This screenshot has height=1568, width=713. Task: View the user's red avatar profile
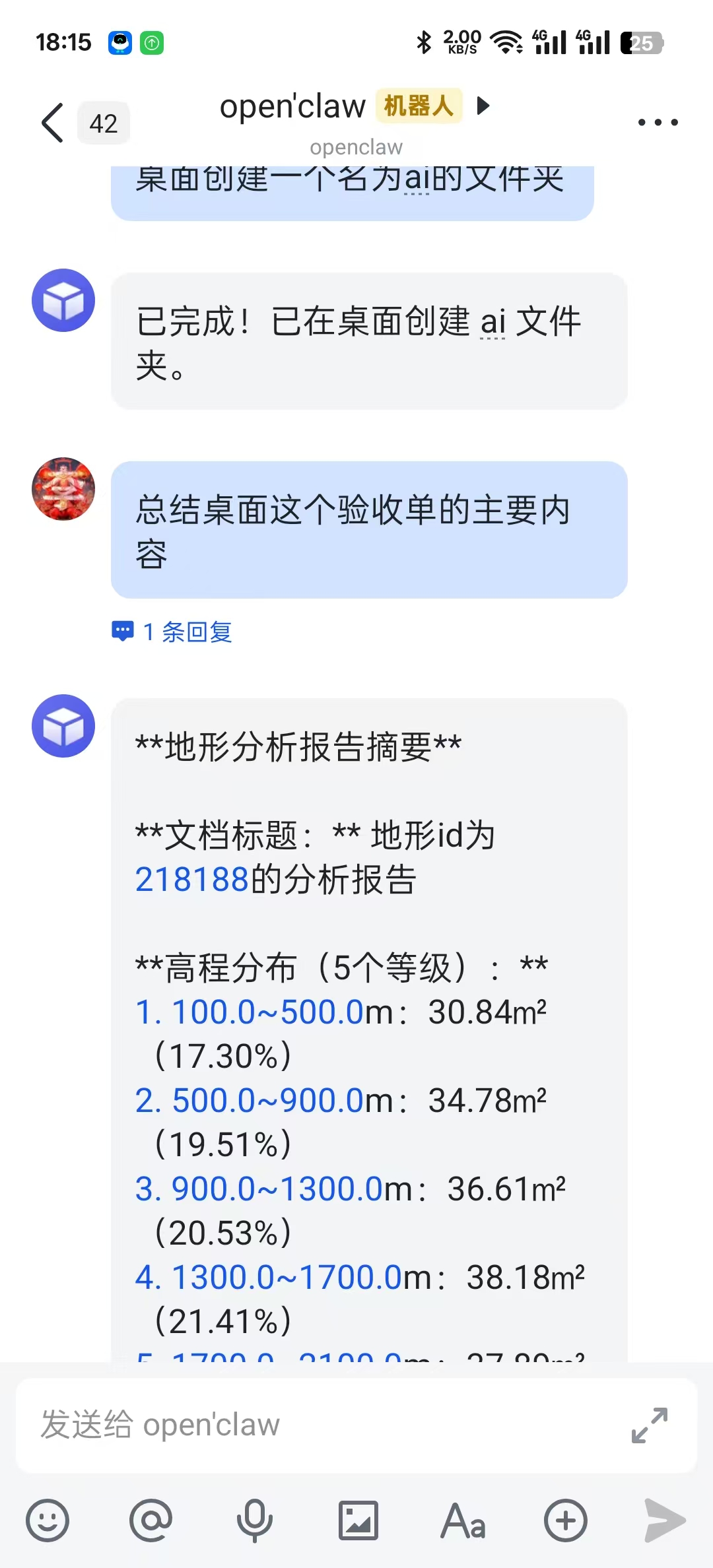63,489
